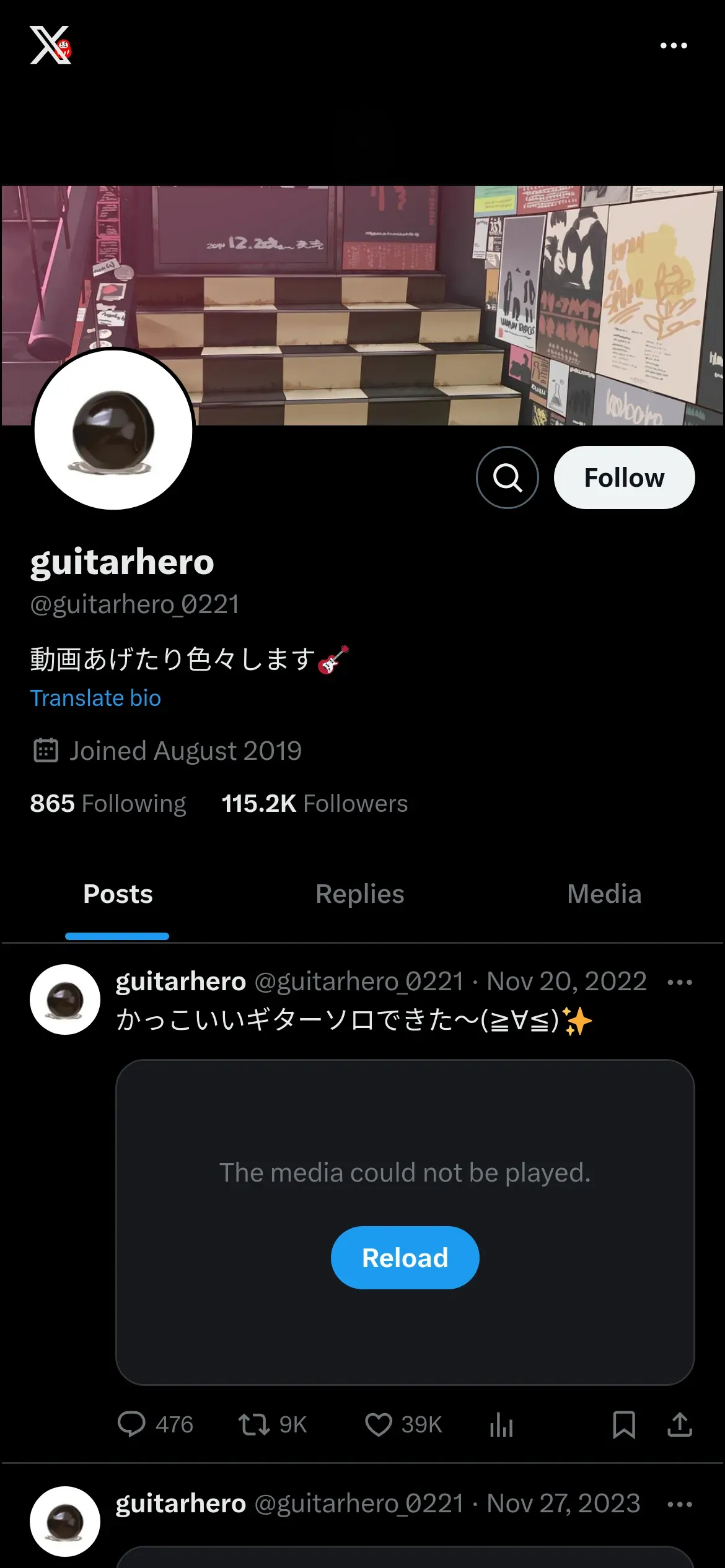The height and width of the screenshot is (1568, 725).
Task: Search this profile's posts
Action: pos(507,477)
